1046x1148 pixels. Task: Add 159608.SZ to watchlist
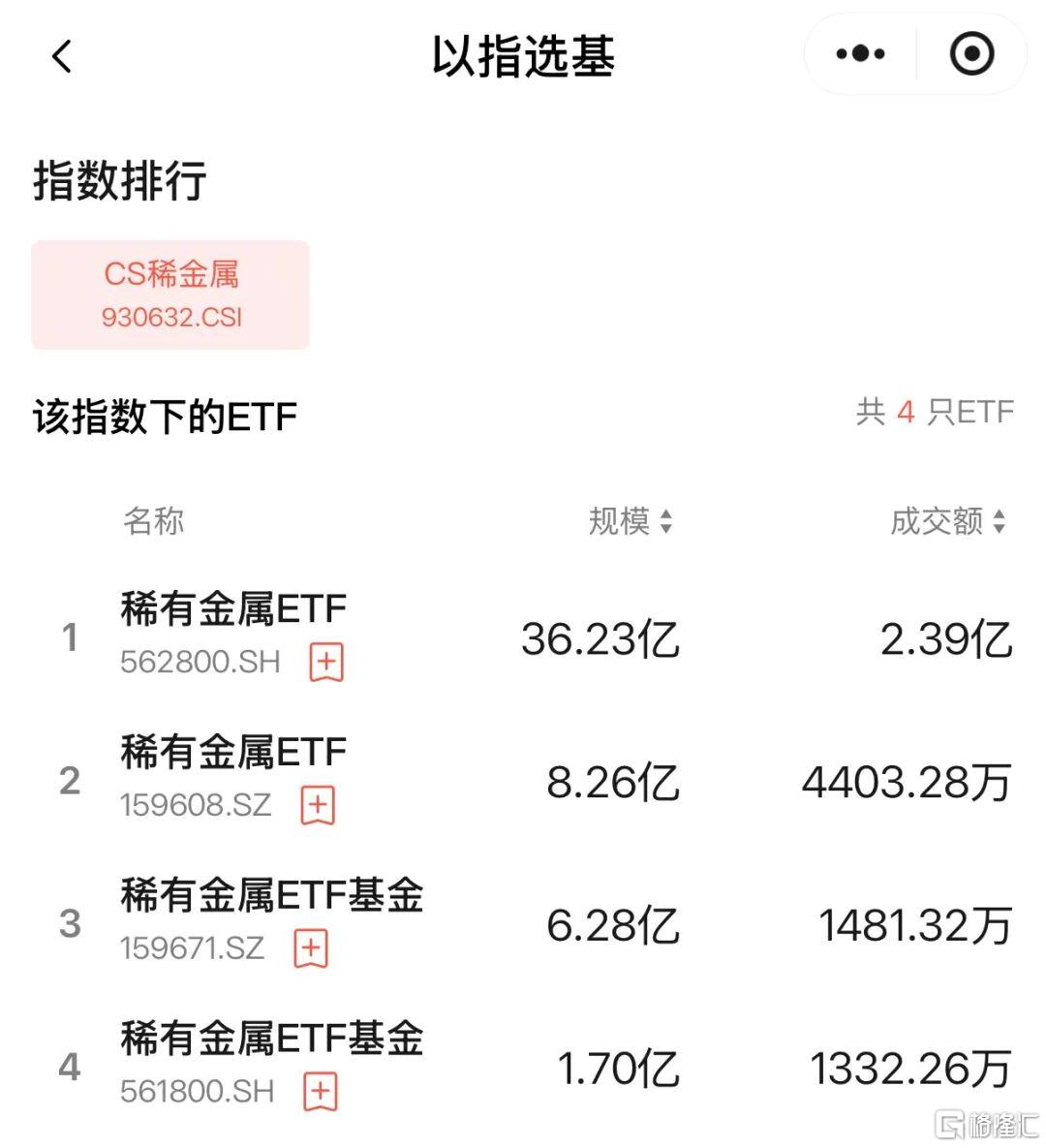pos(318,805)
